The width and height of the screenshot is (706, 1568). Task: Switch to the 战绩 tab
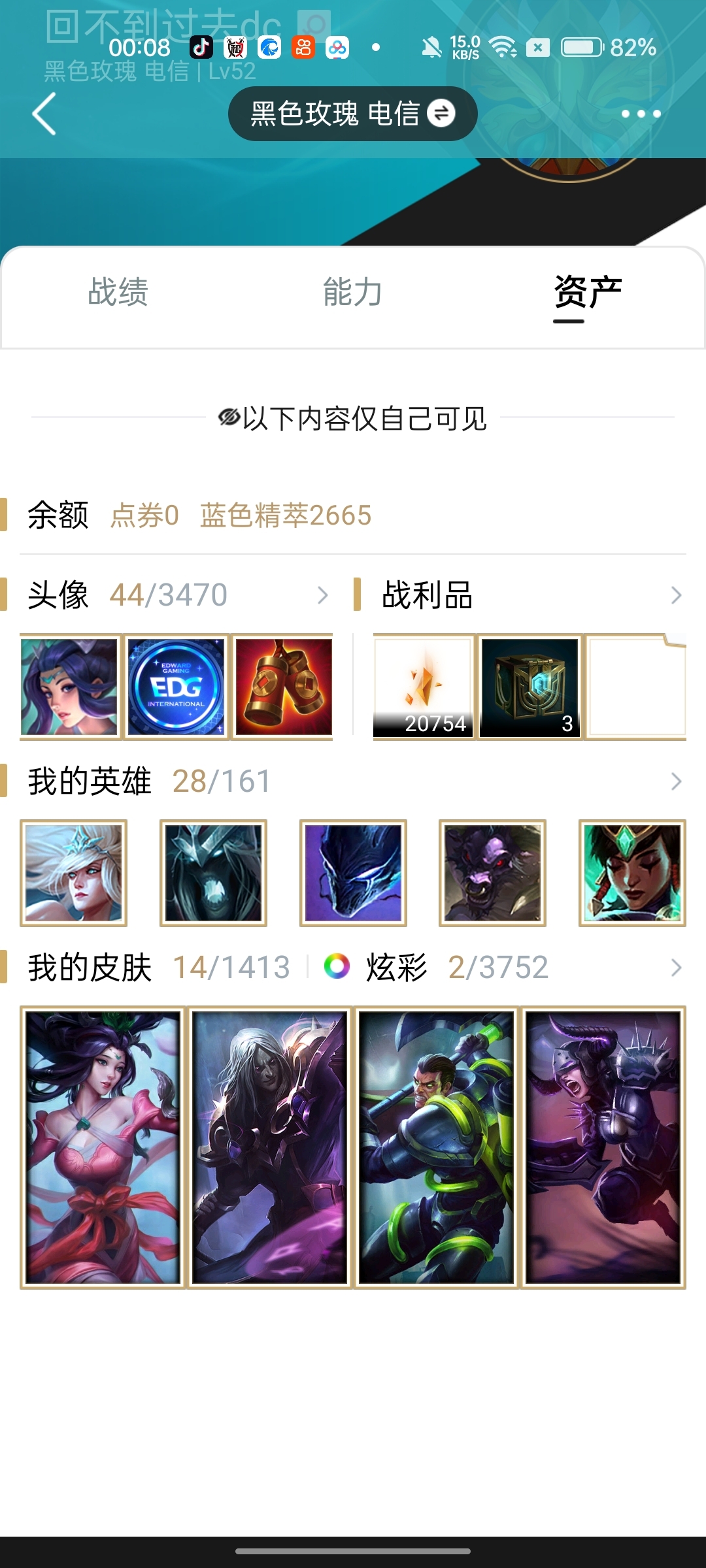(118, 291)
